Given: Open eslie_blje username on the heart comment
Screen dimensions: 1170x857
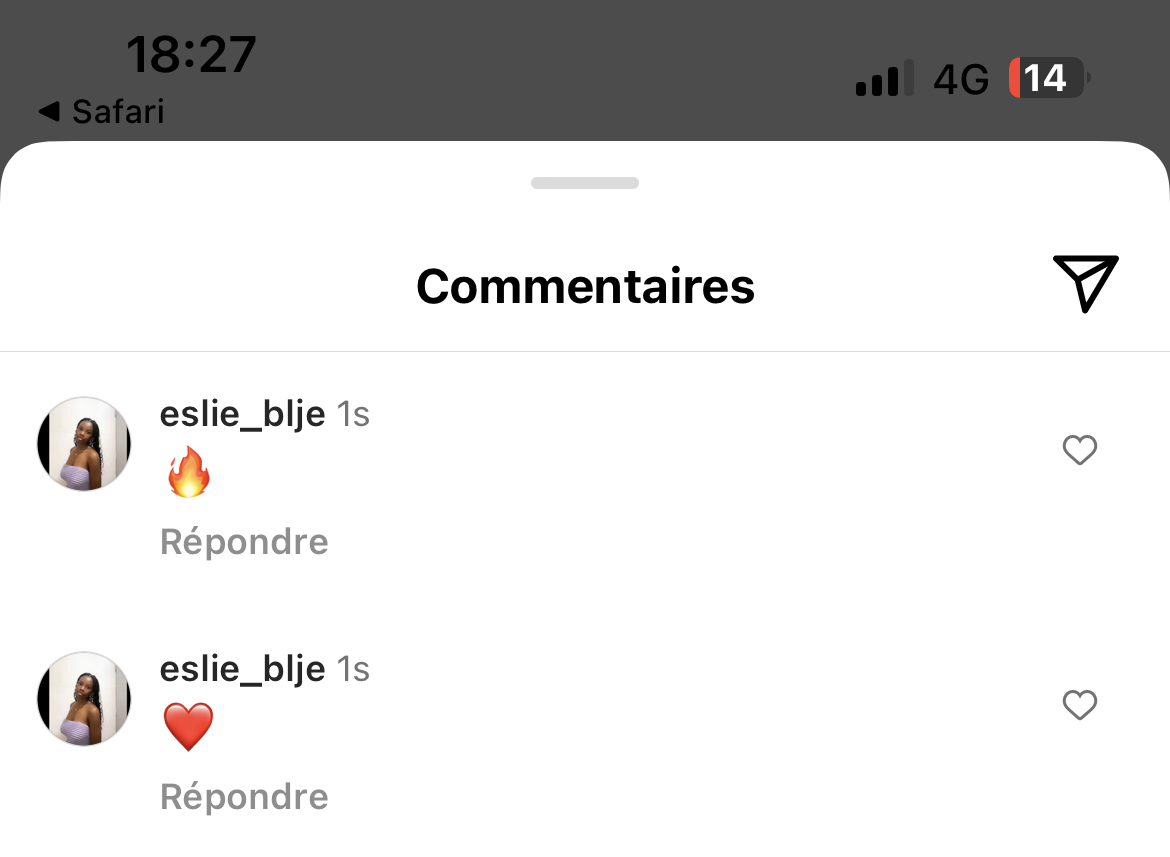Looking at the screenshot, I should [242, 669].
